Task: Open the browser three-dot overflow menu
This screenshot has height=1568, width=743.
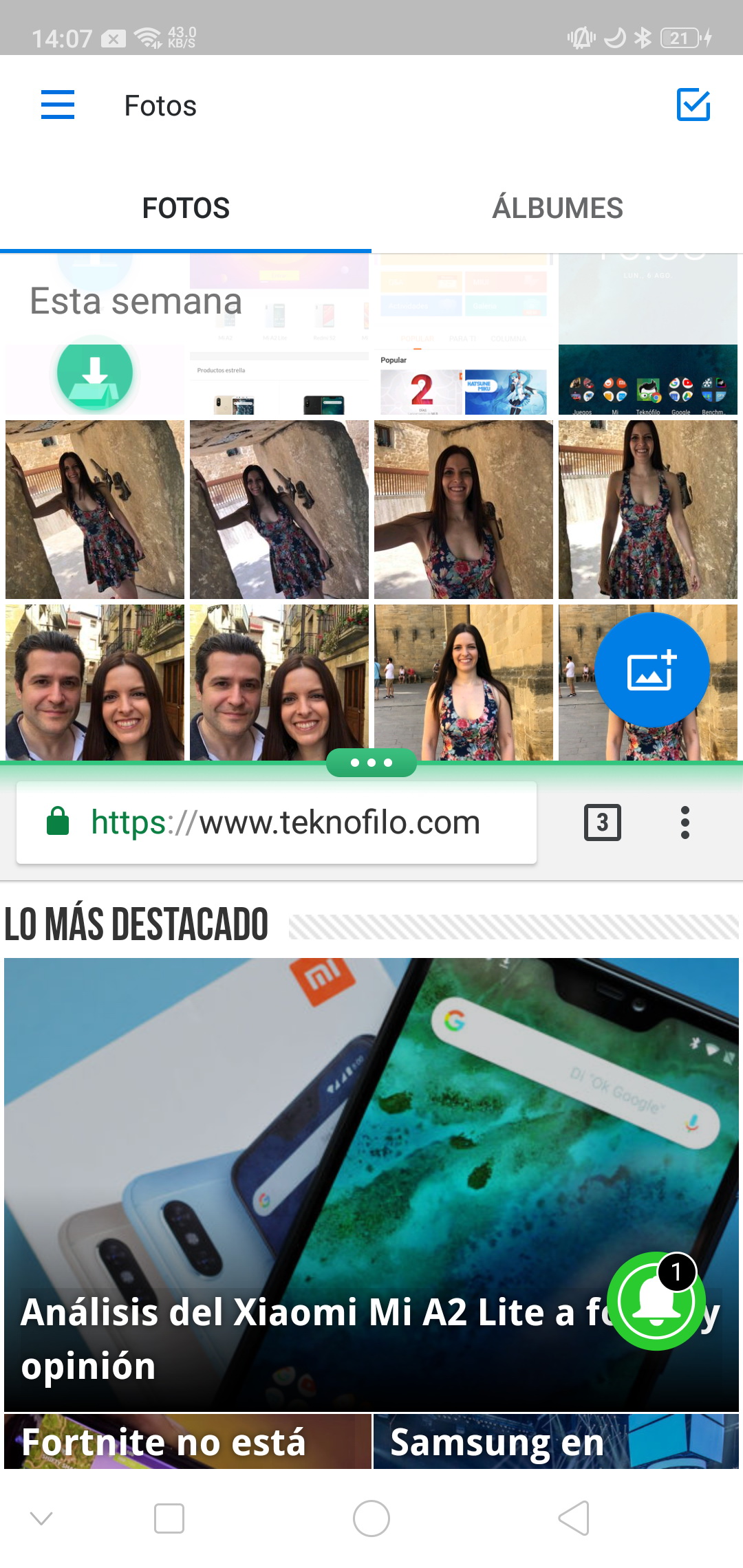Action: [685, 823]
